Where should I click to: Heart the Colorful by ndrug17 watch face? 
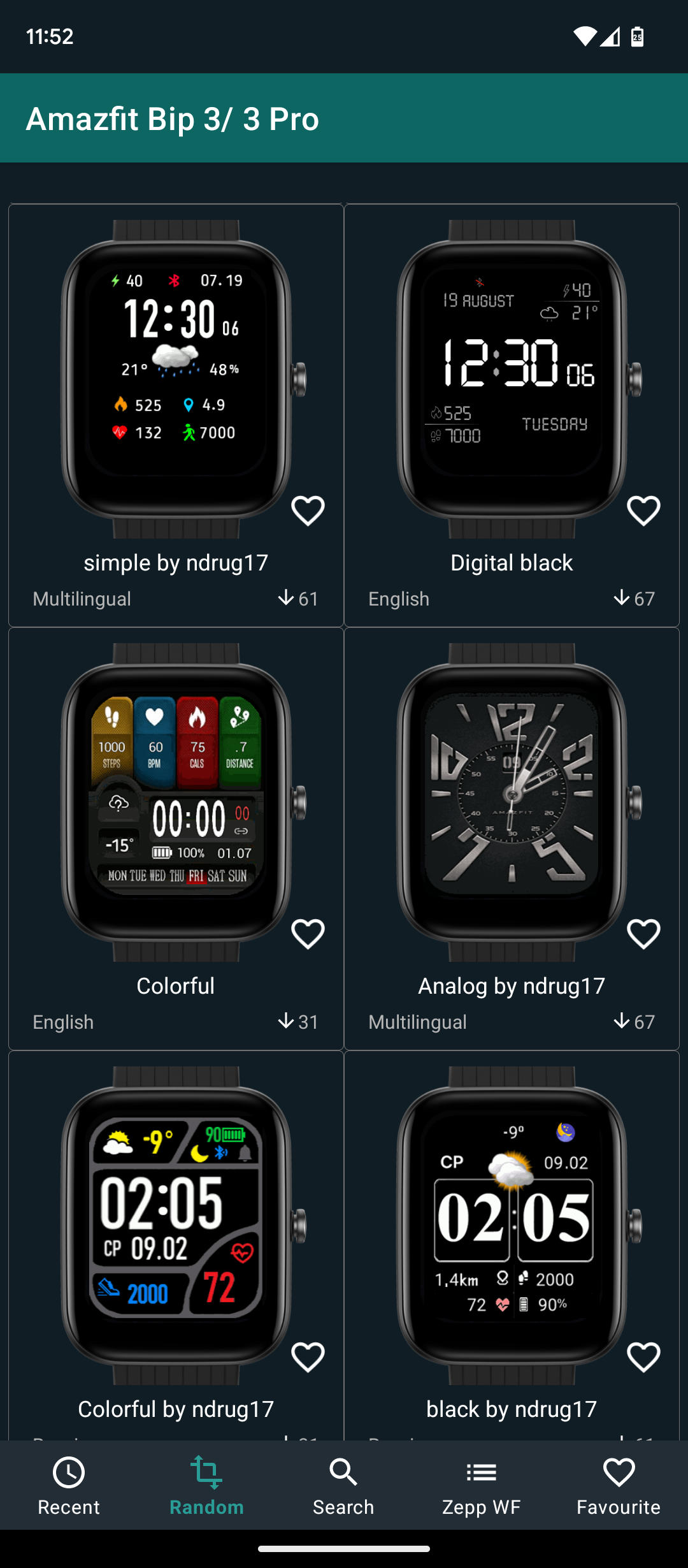tap(308, 1357)
